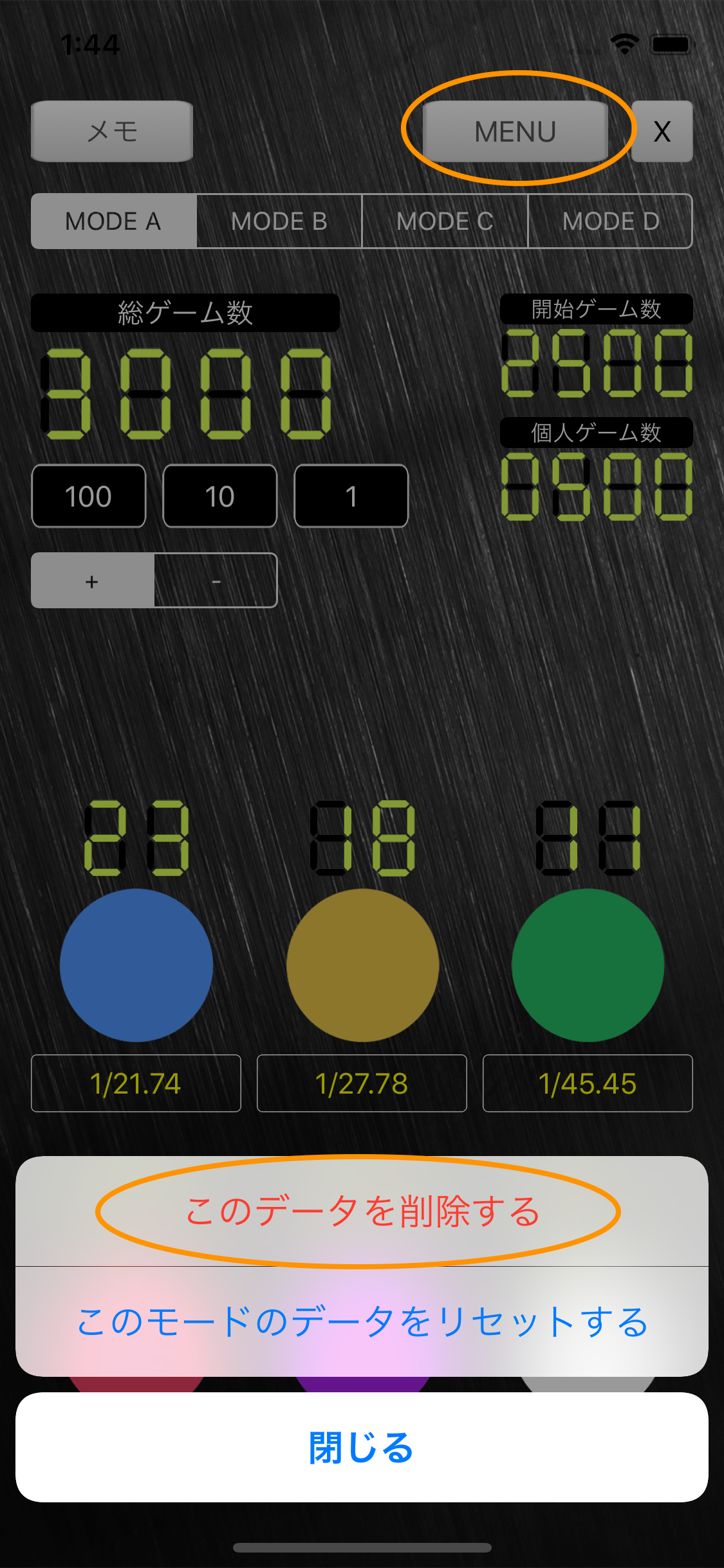Viewport: 724px width, 1568px height.
Task: Tap the 10 increment button
Action: click(x=220, y=496)
